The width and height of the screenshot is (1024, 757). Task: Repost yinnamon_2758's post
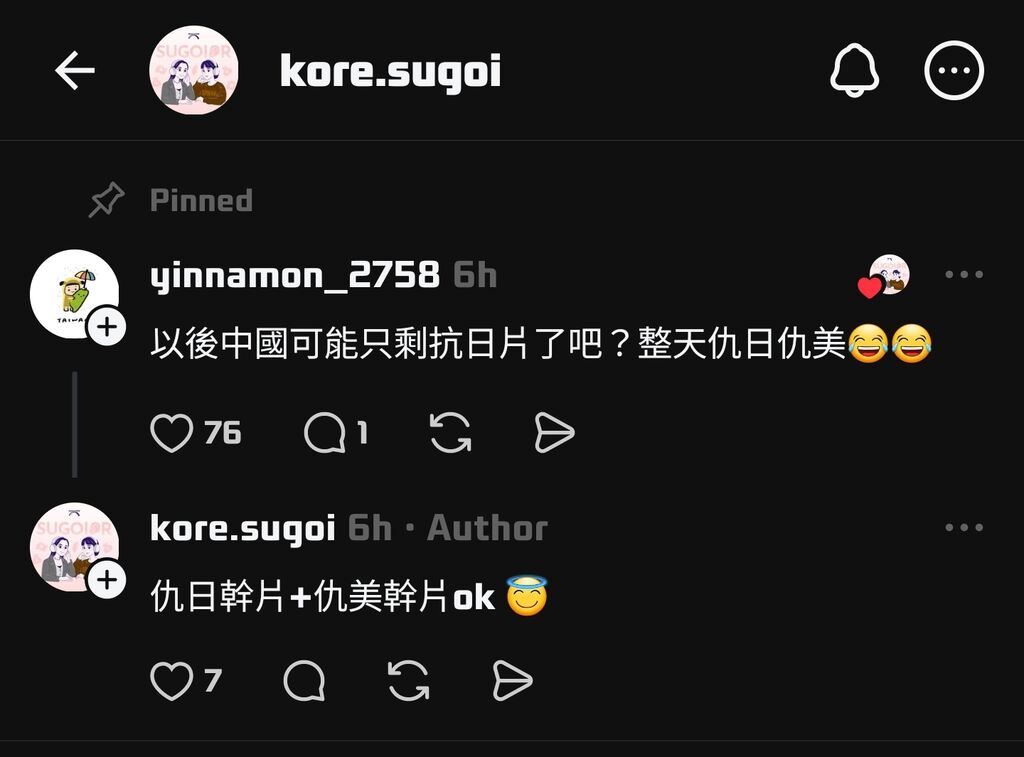point(449,433)
